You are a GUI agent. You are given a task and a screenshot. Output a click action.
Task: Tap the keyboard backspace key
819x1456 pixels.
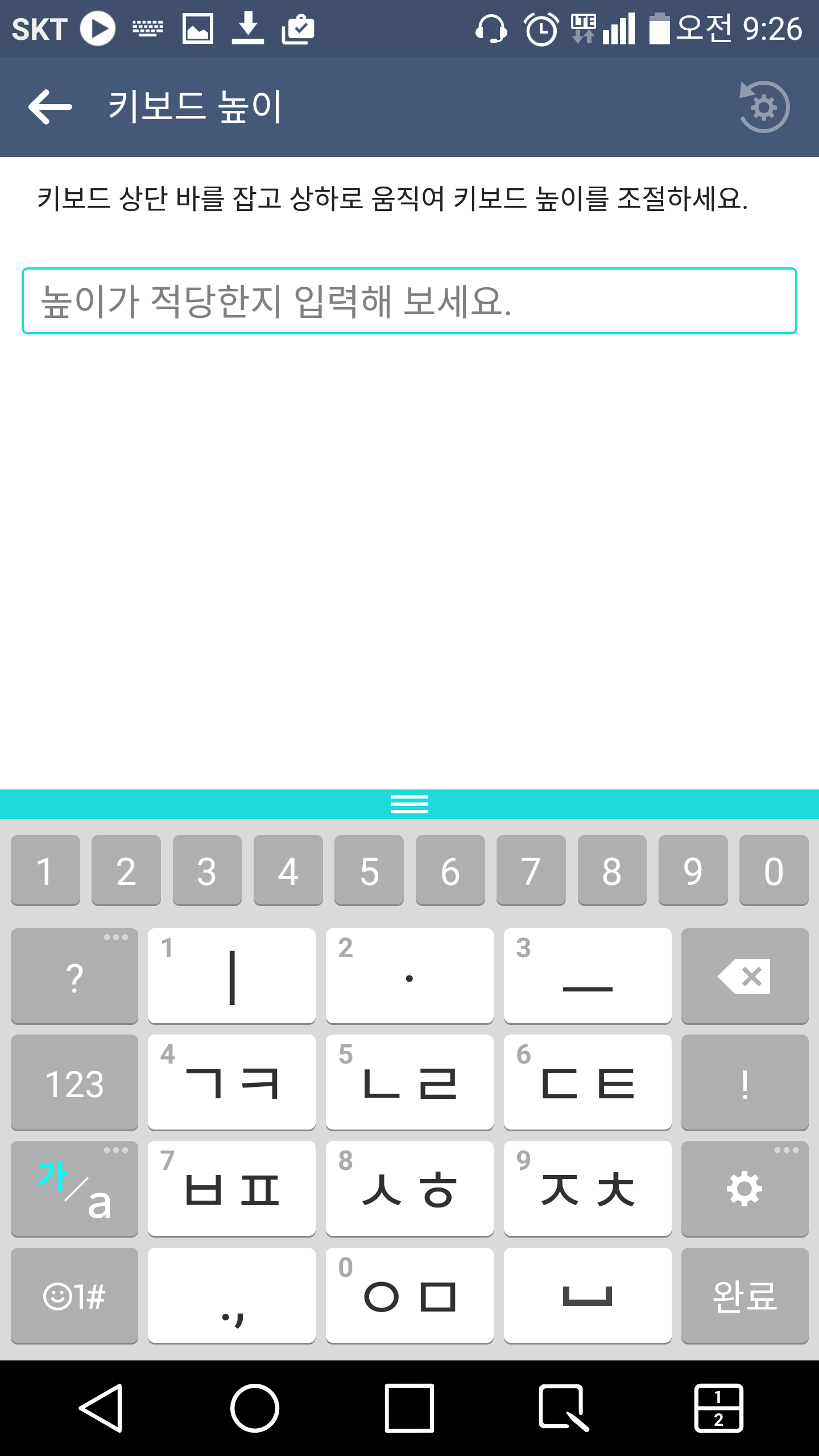tap(744, 976)
